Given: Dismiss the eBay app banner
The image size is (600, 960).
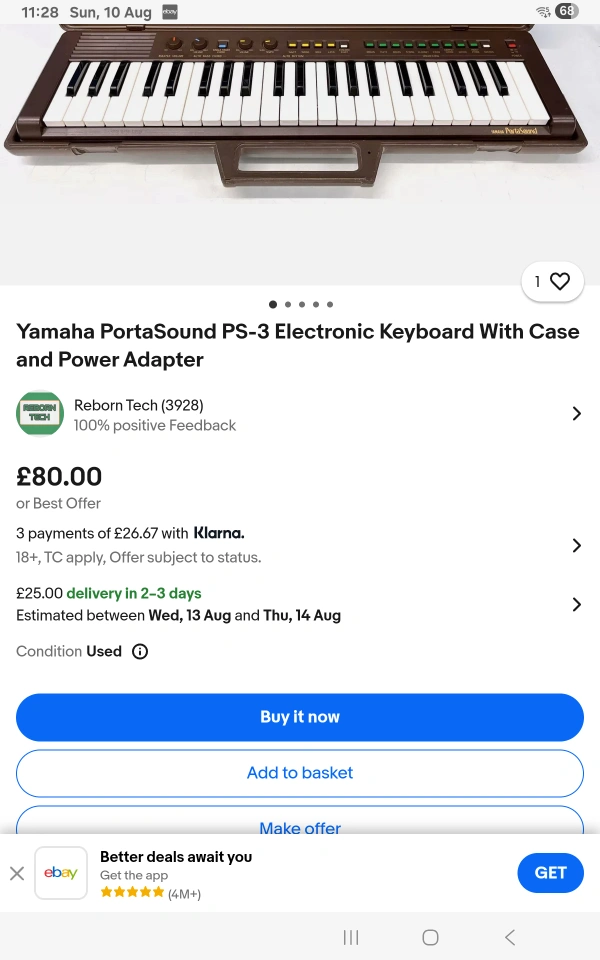Looking at the screenshot, I should tap(17, 873).
